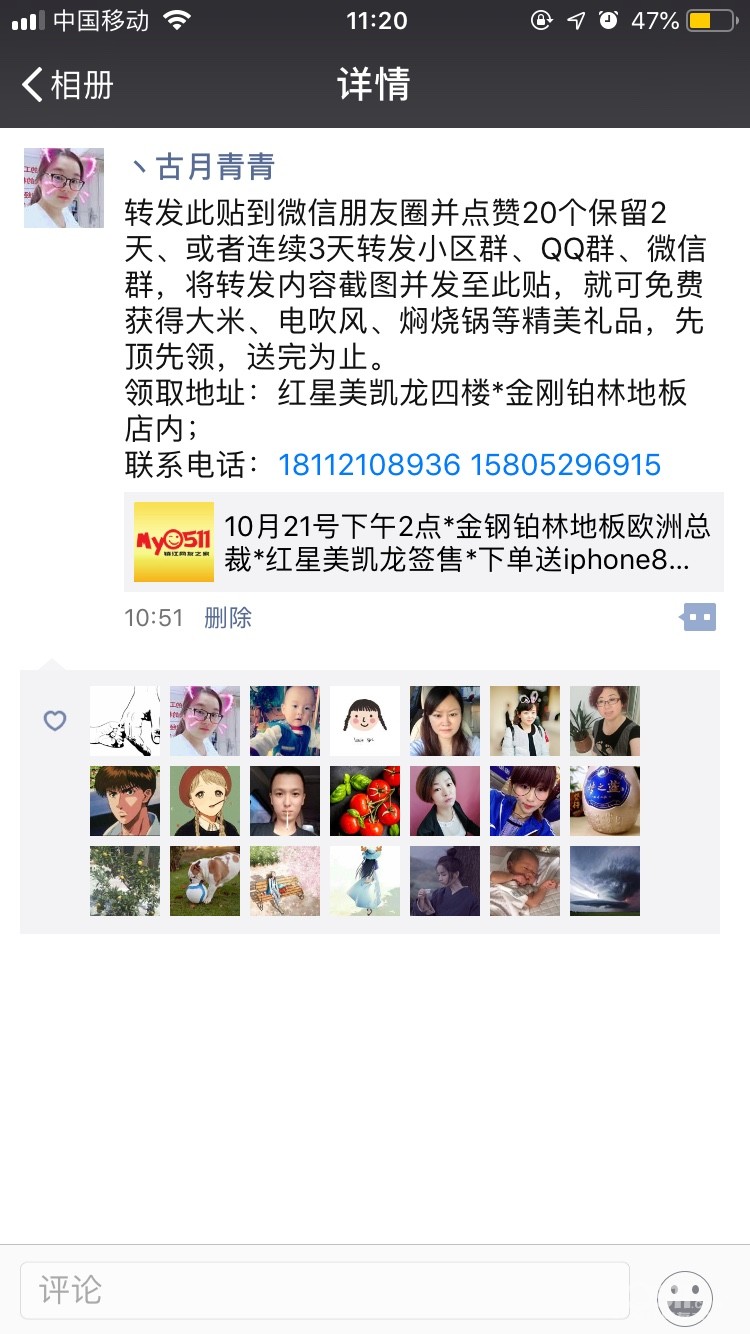Open the emoji picker

685,1299
